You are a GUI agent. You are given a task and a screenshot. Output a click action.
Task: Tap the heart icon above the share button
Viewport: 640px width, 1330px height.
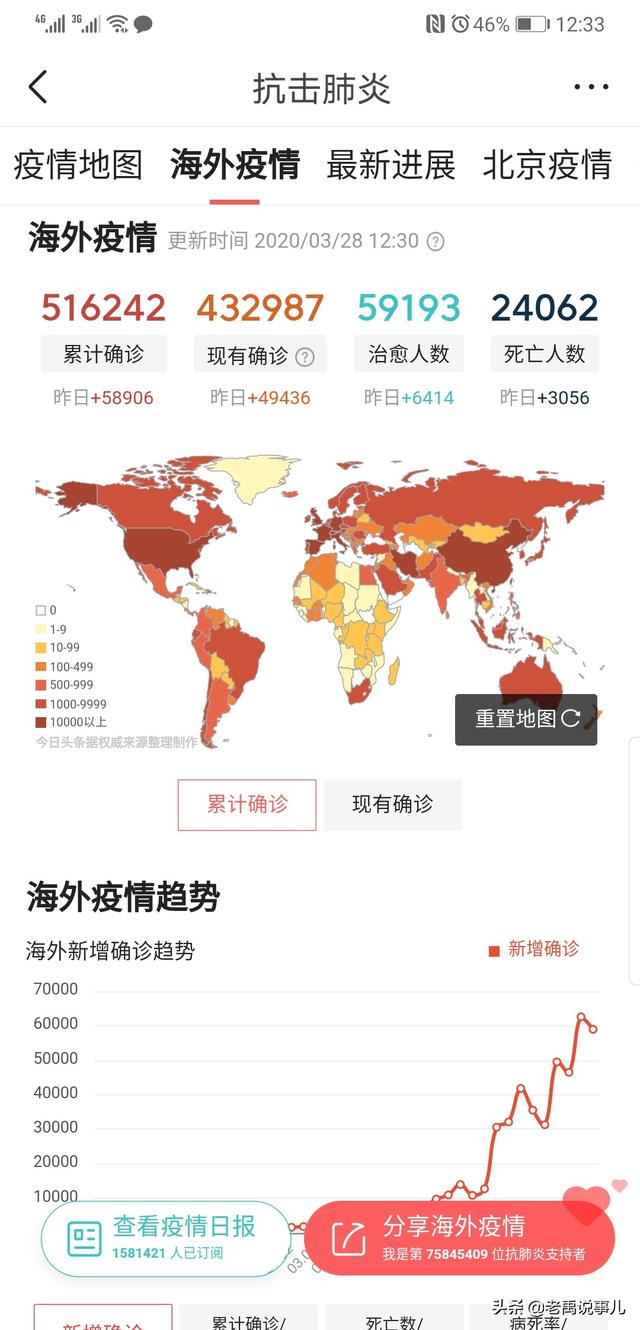[x=587, y=1201]
